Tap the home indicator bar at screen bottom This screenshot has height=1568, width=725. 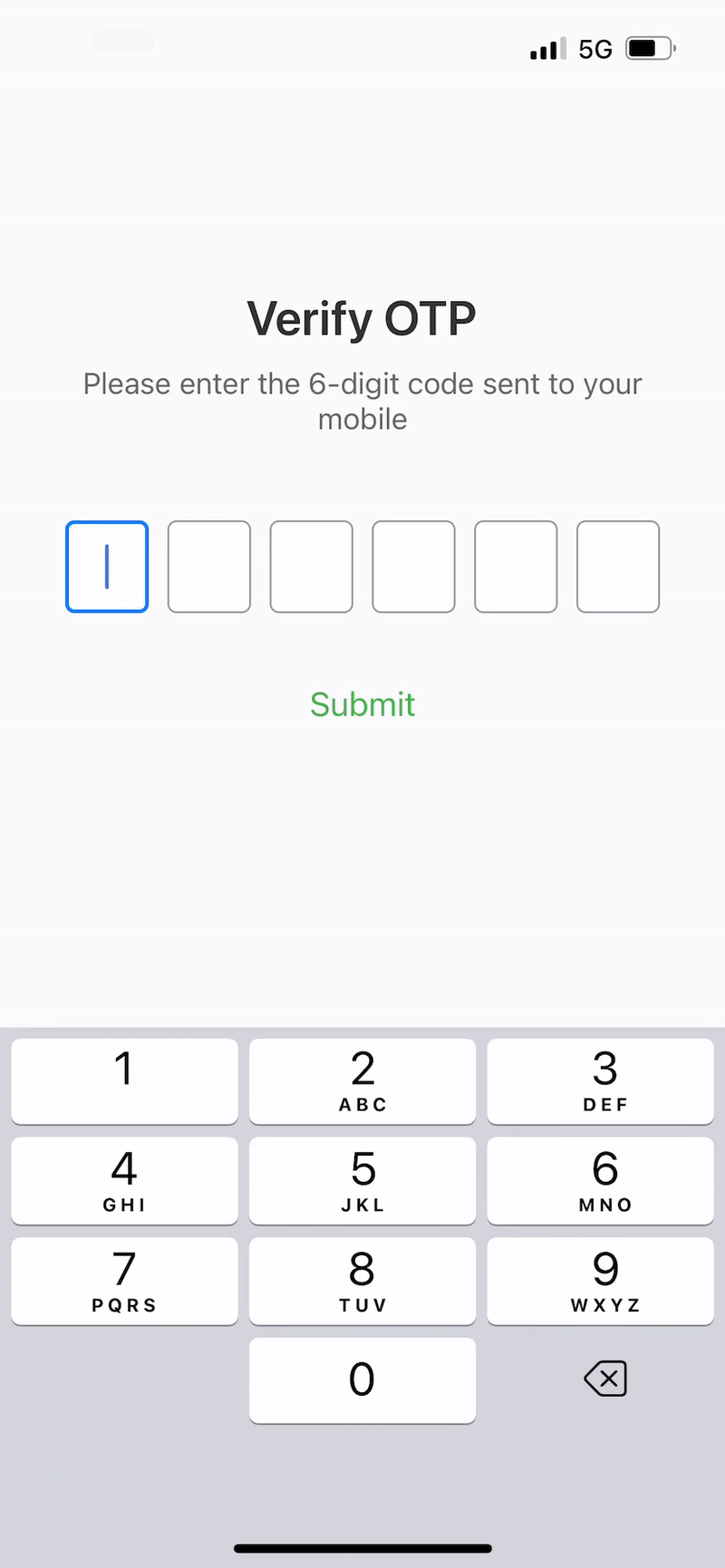pos(362,1548)
